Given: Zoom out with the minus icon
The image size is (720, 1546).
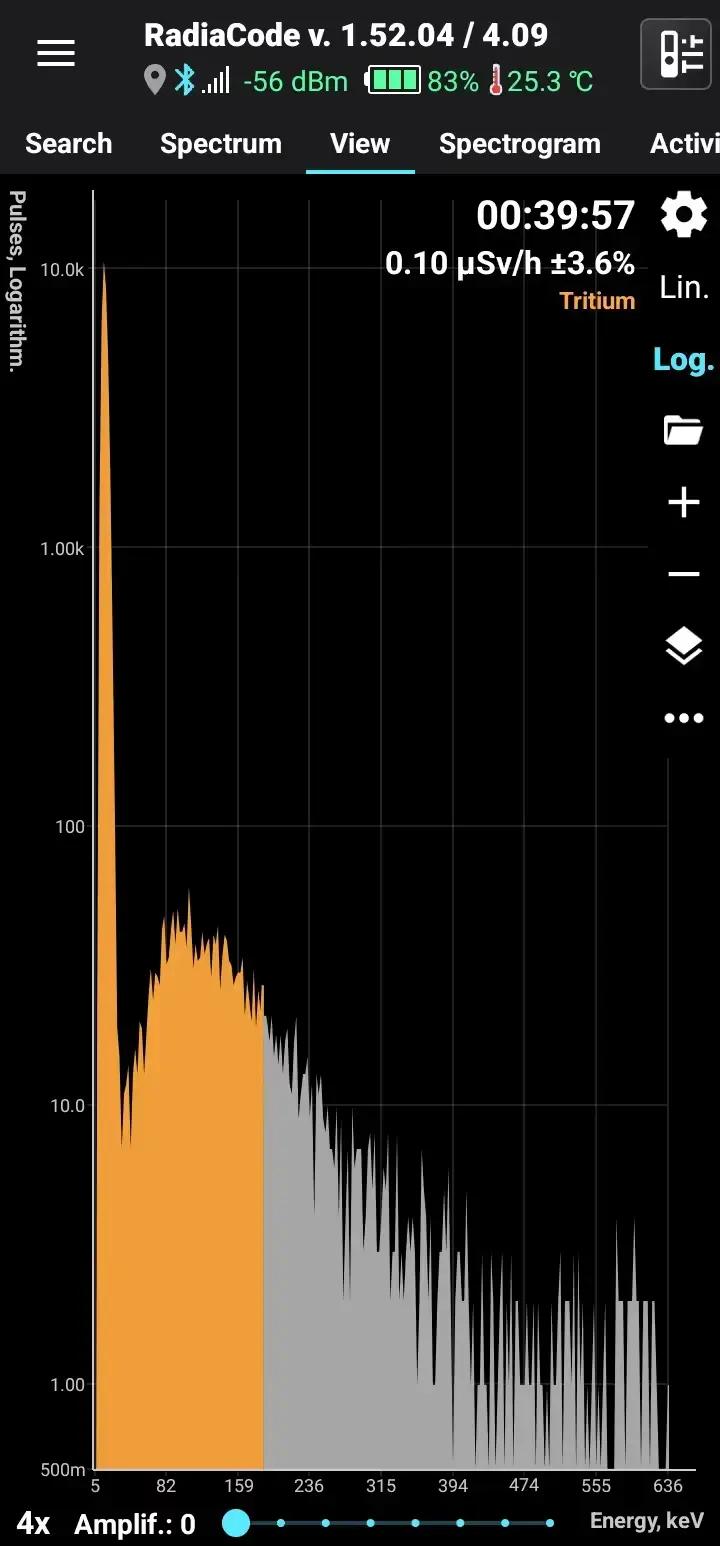Looking at the screenshot, I should (684, 574).
